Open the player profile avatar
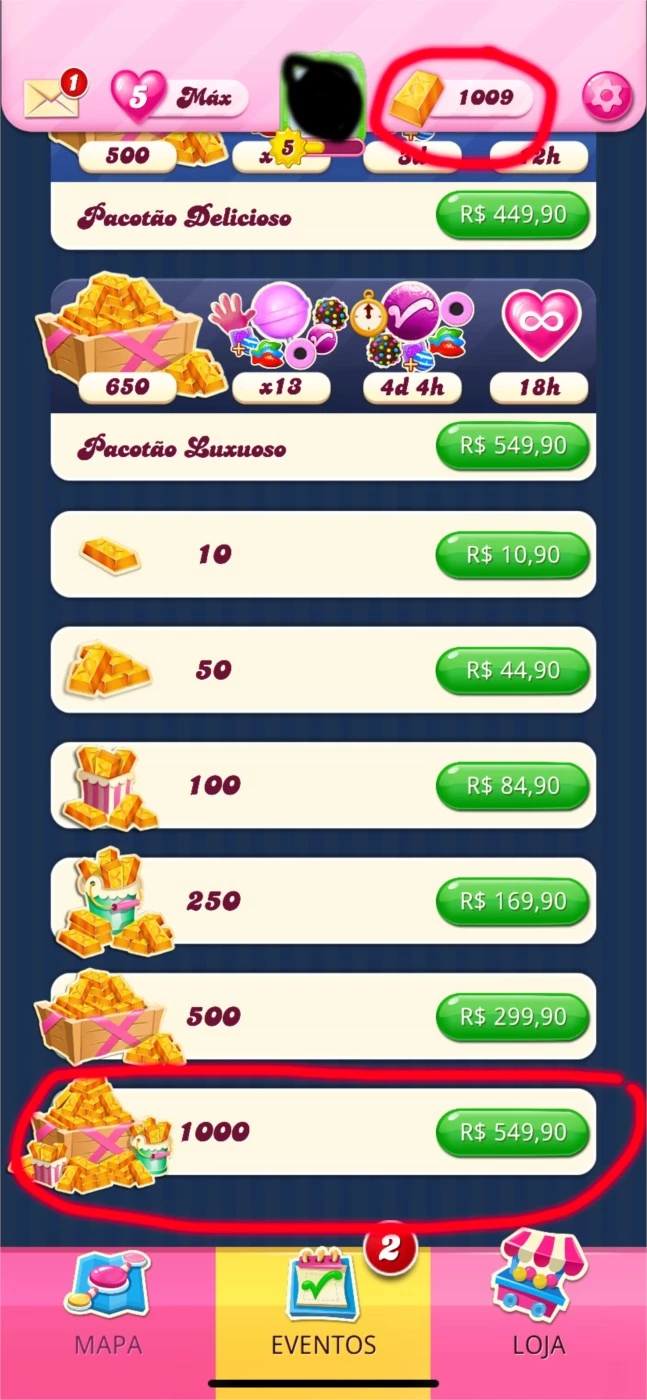Image resolution: width=647 pixels, height=1400 pixels. click(322, 98)
